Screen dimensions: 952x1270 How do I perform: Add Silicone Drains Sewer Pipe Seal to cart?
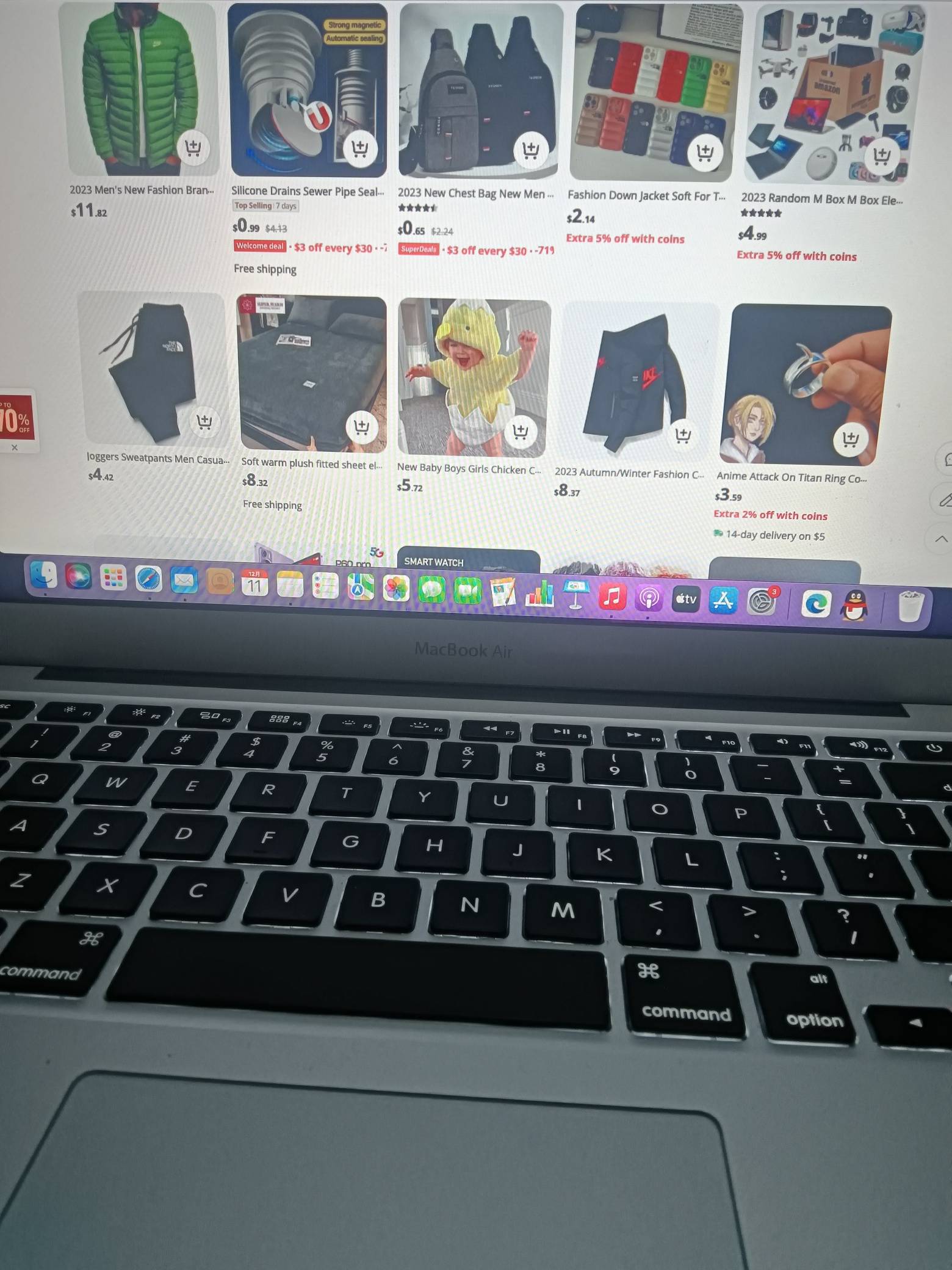click(x=359, y=148)
